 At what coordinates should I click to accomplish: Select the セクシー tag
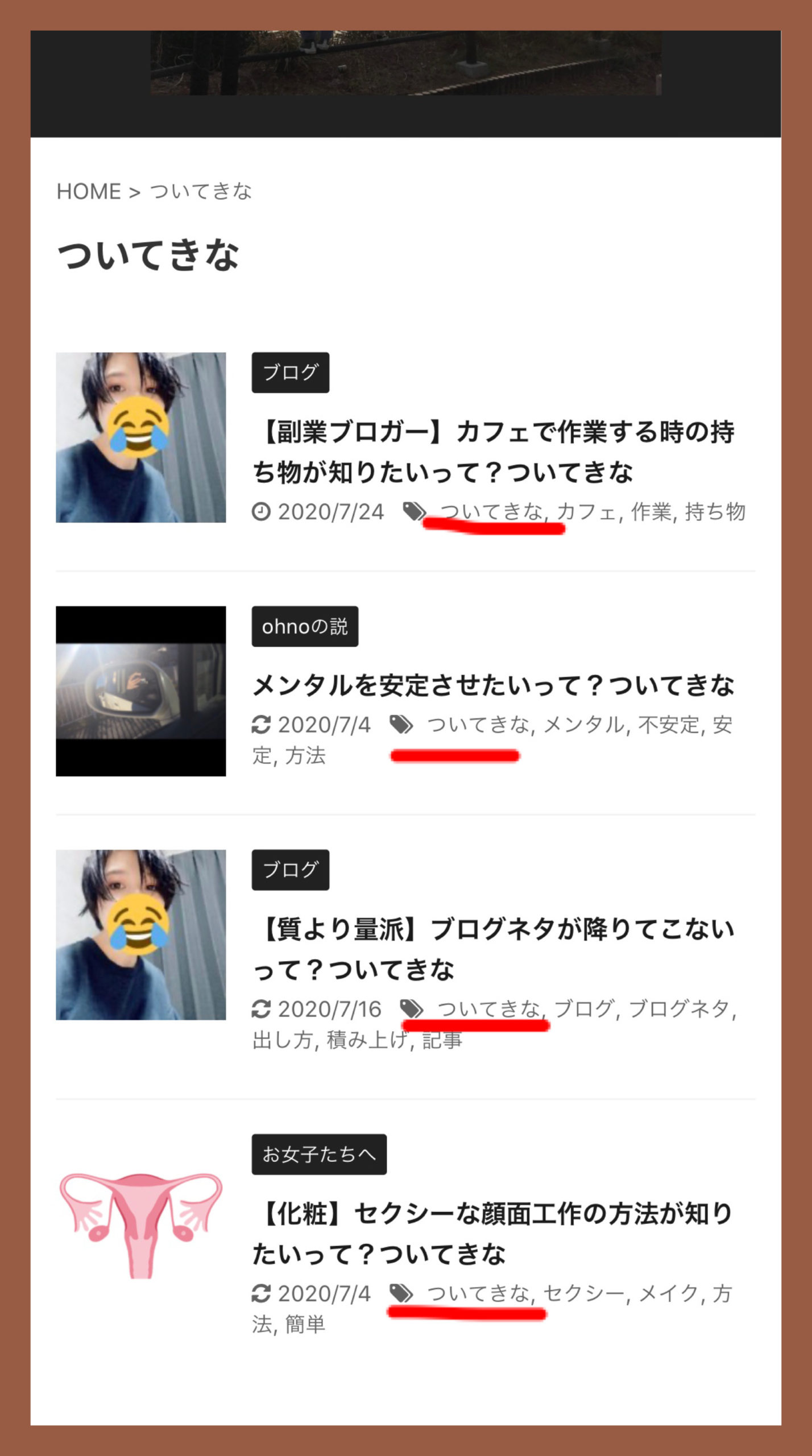point(584,1294)
